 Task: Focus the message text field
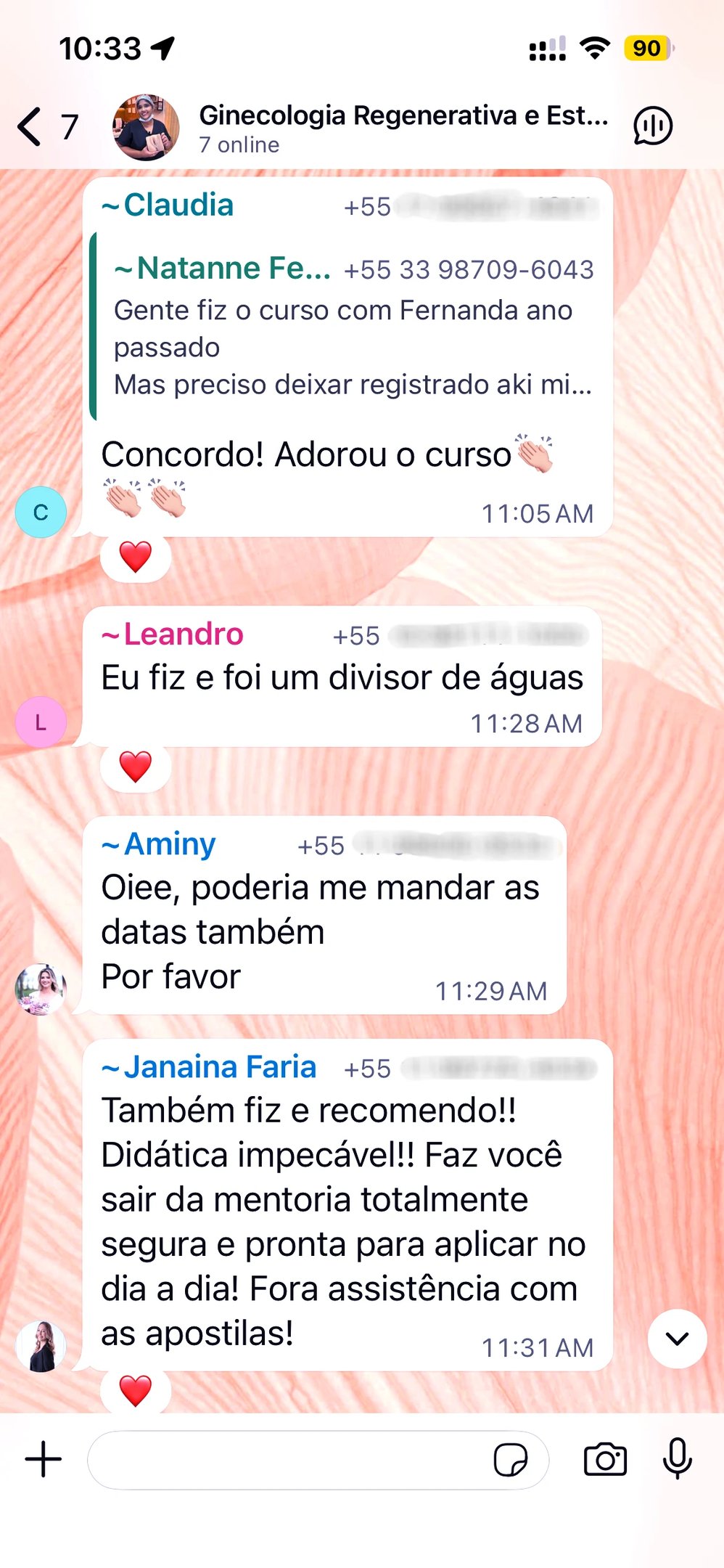(x=290, y=1460)
